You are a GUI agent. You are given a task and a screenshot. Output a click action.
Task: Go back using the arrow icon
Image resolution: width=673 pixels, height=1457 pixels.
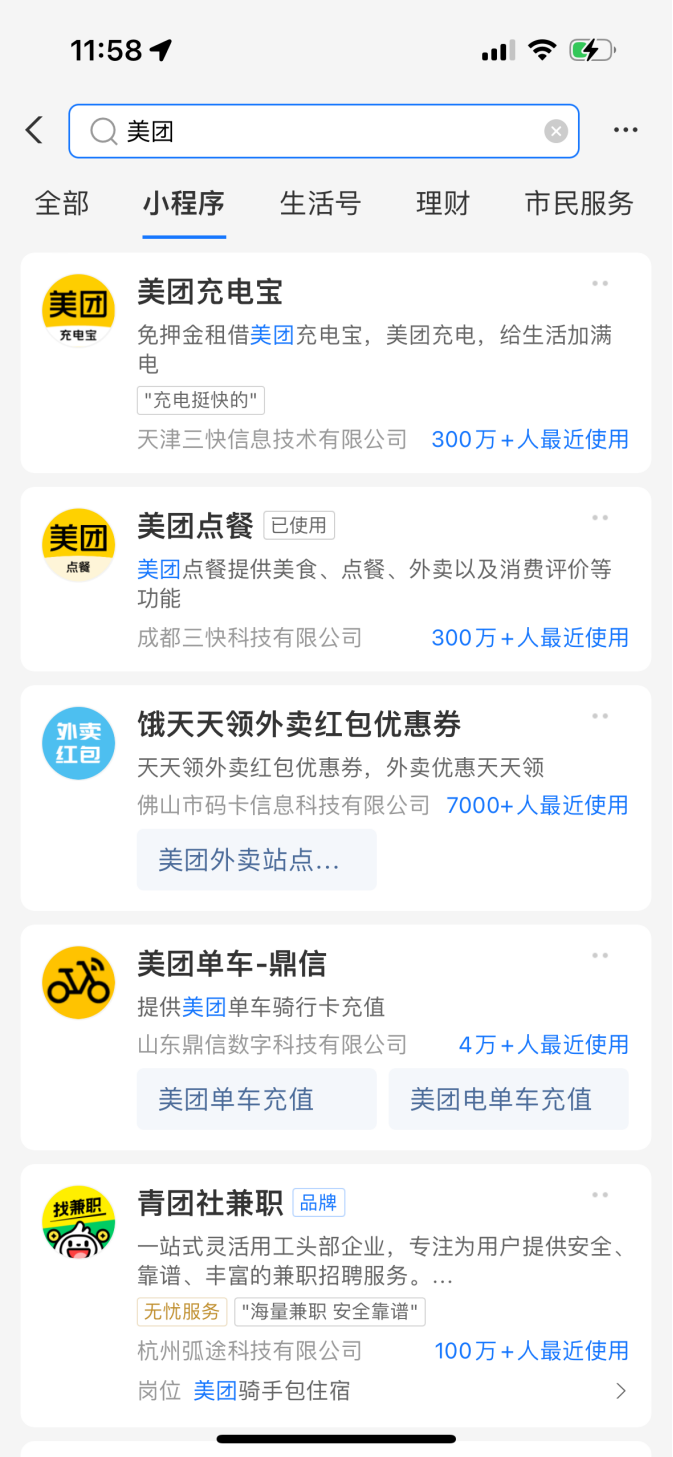[x=35, y=130]
